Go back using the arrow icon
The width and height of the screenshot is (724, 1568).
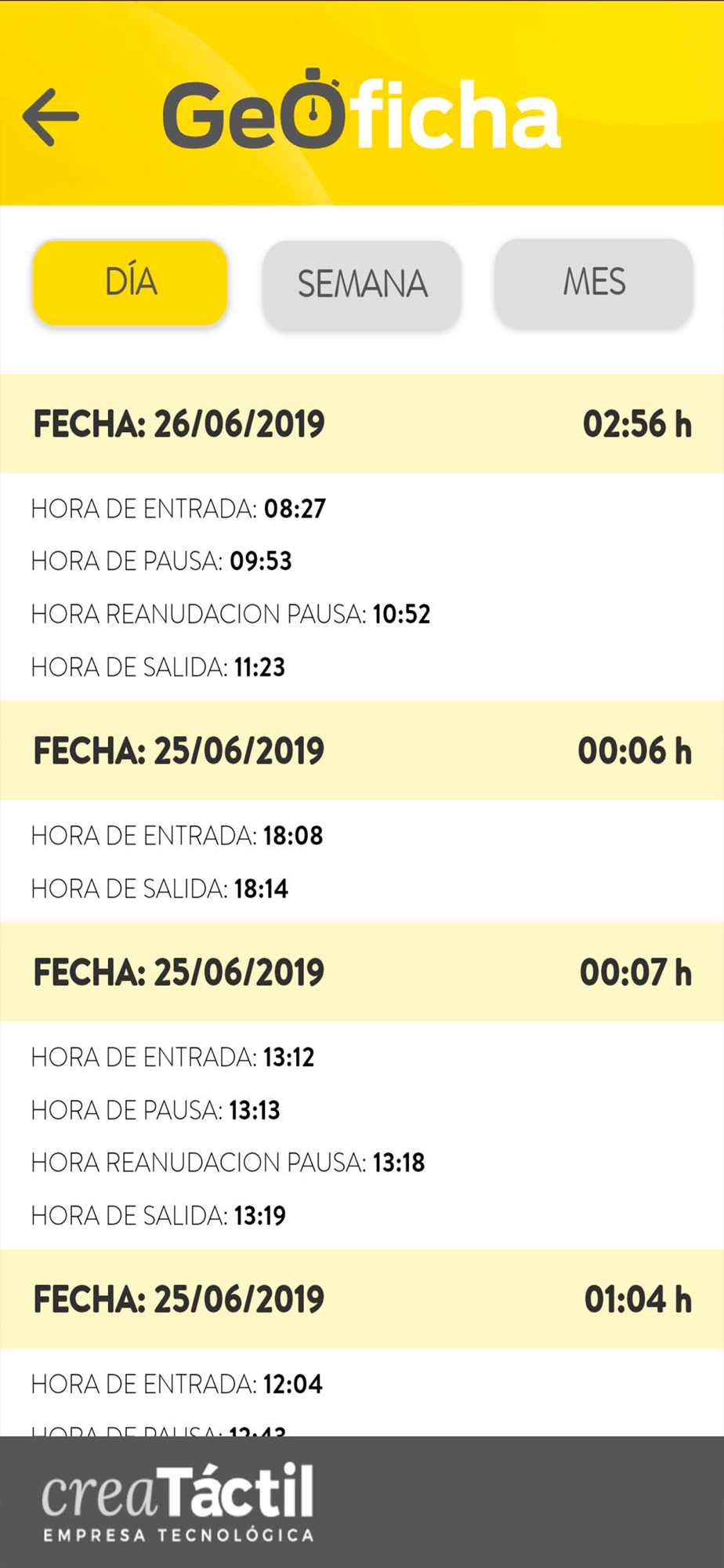[x=51, y=118]
